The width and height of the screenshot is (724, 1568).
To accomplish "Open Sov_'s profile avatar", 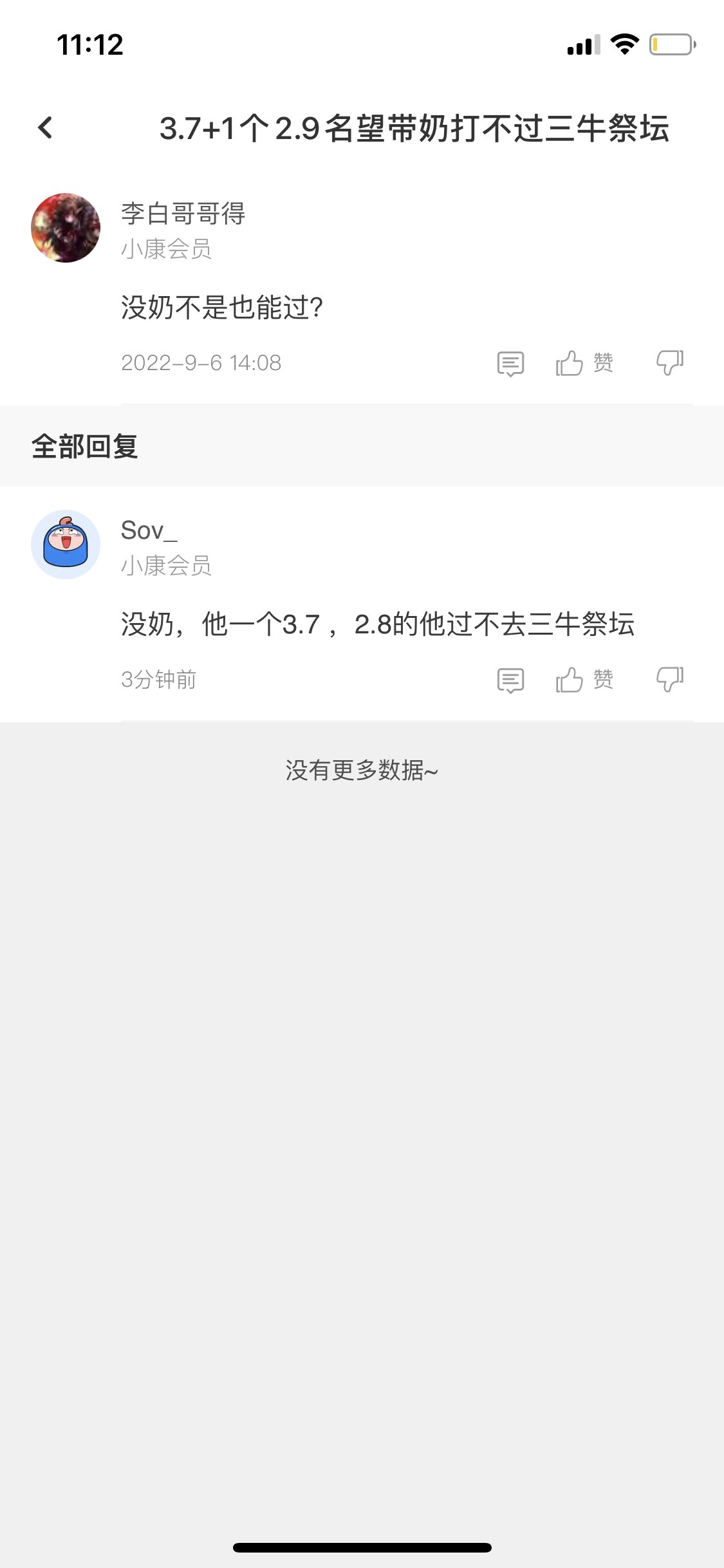I will (x=66, y=545).
